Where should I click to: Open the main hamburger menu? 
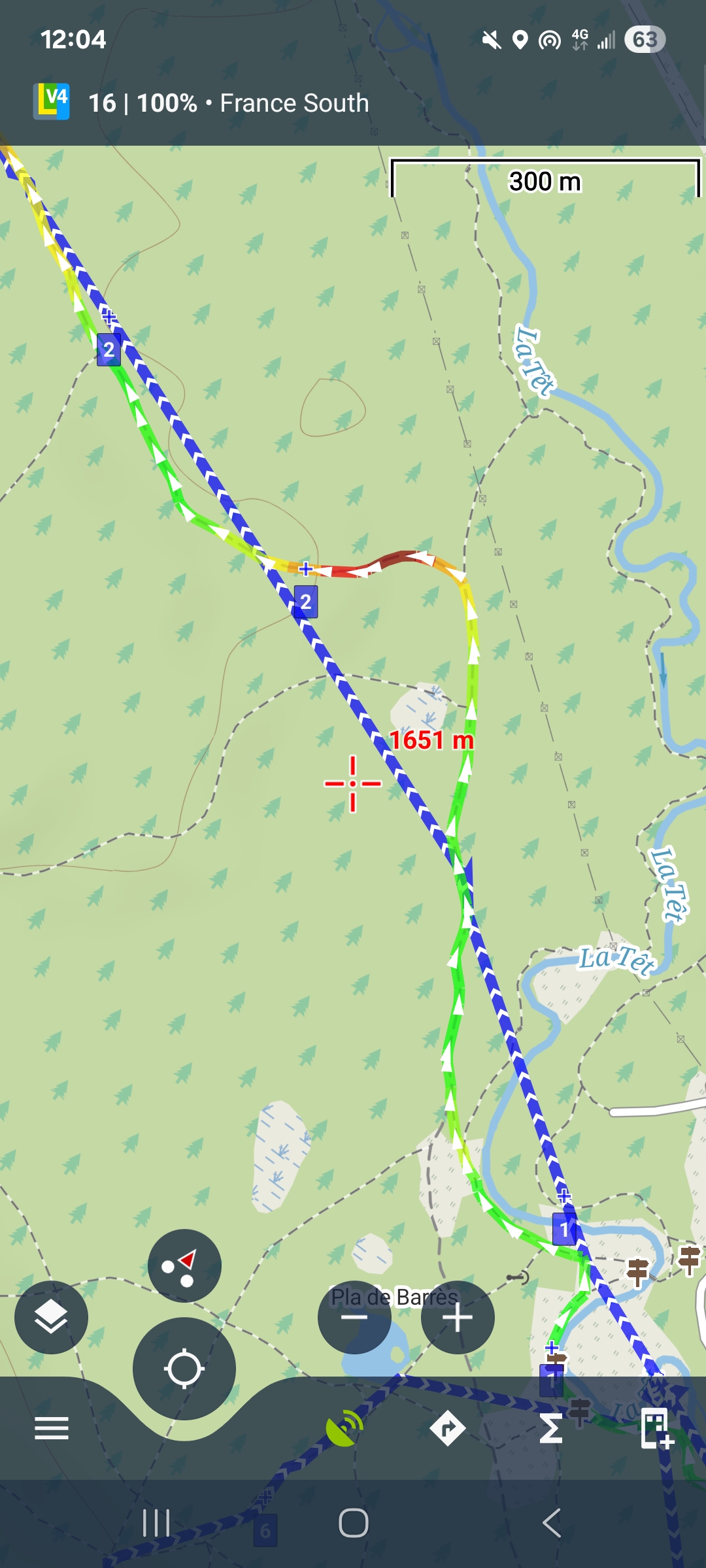(x=52, y=1428)
